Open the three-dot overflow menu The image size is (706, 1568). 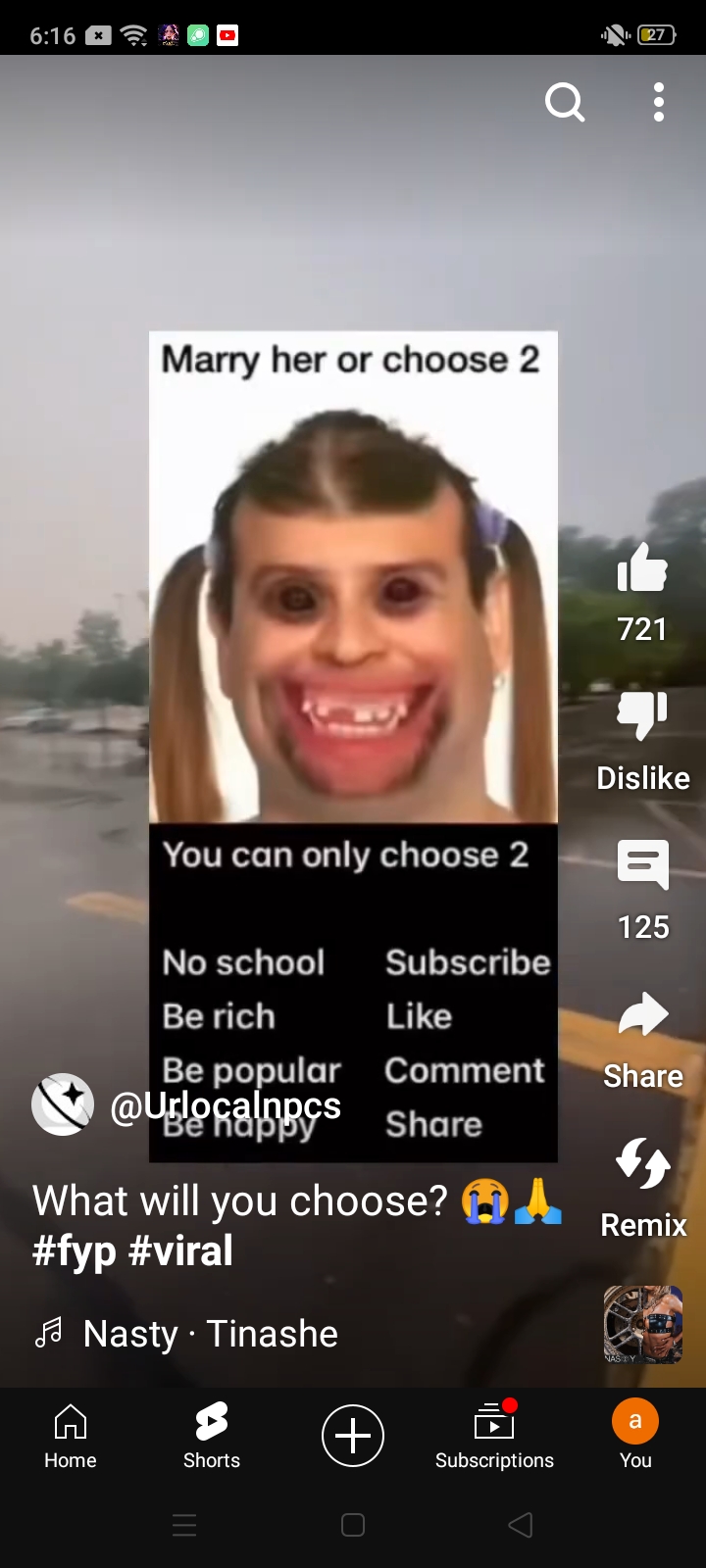(x=659, y=102)
